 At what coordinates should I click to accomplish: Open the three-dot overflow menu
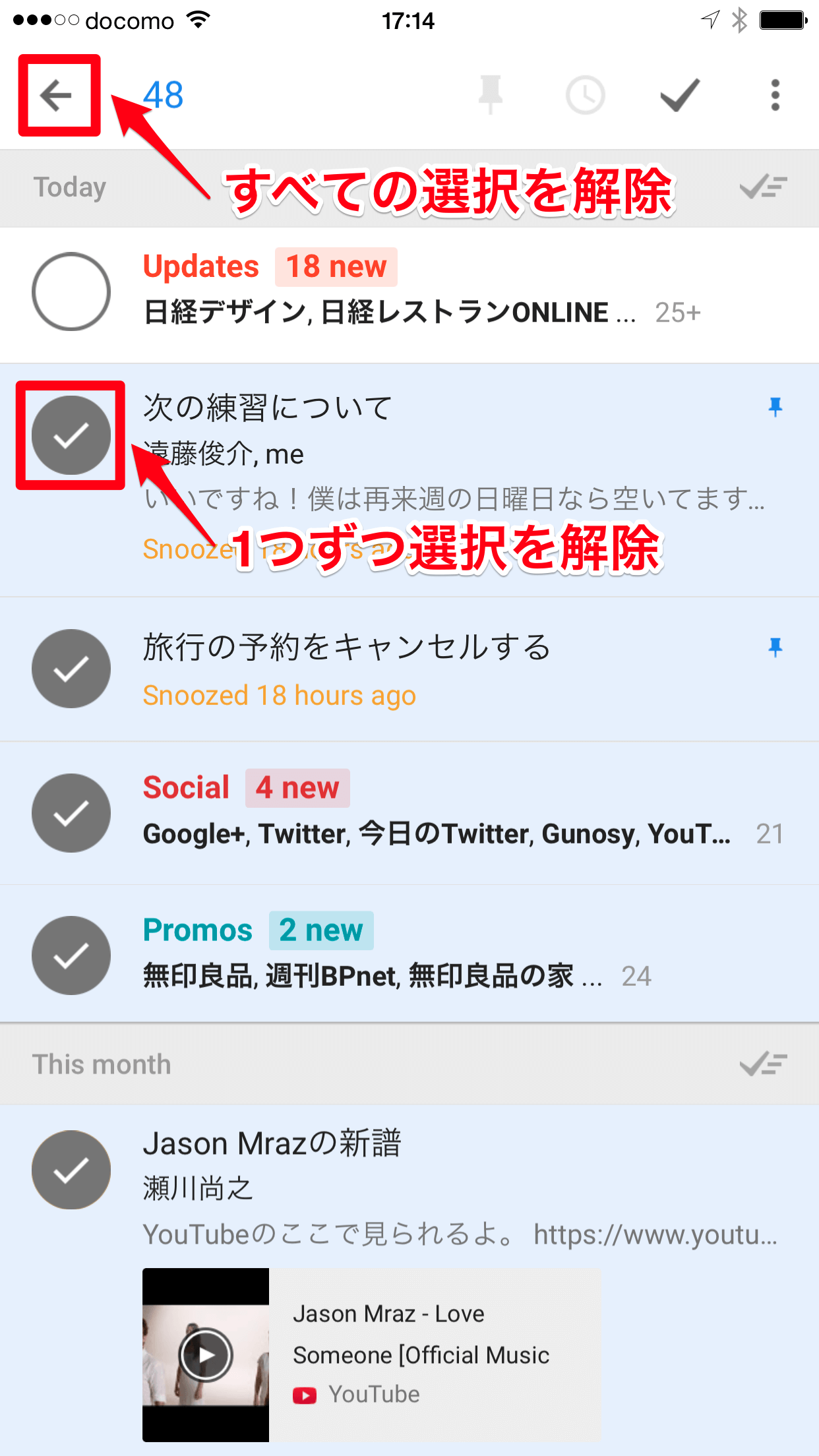coord(775,96)
